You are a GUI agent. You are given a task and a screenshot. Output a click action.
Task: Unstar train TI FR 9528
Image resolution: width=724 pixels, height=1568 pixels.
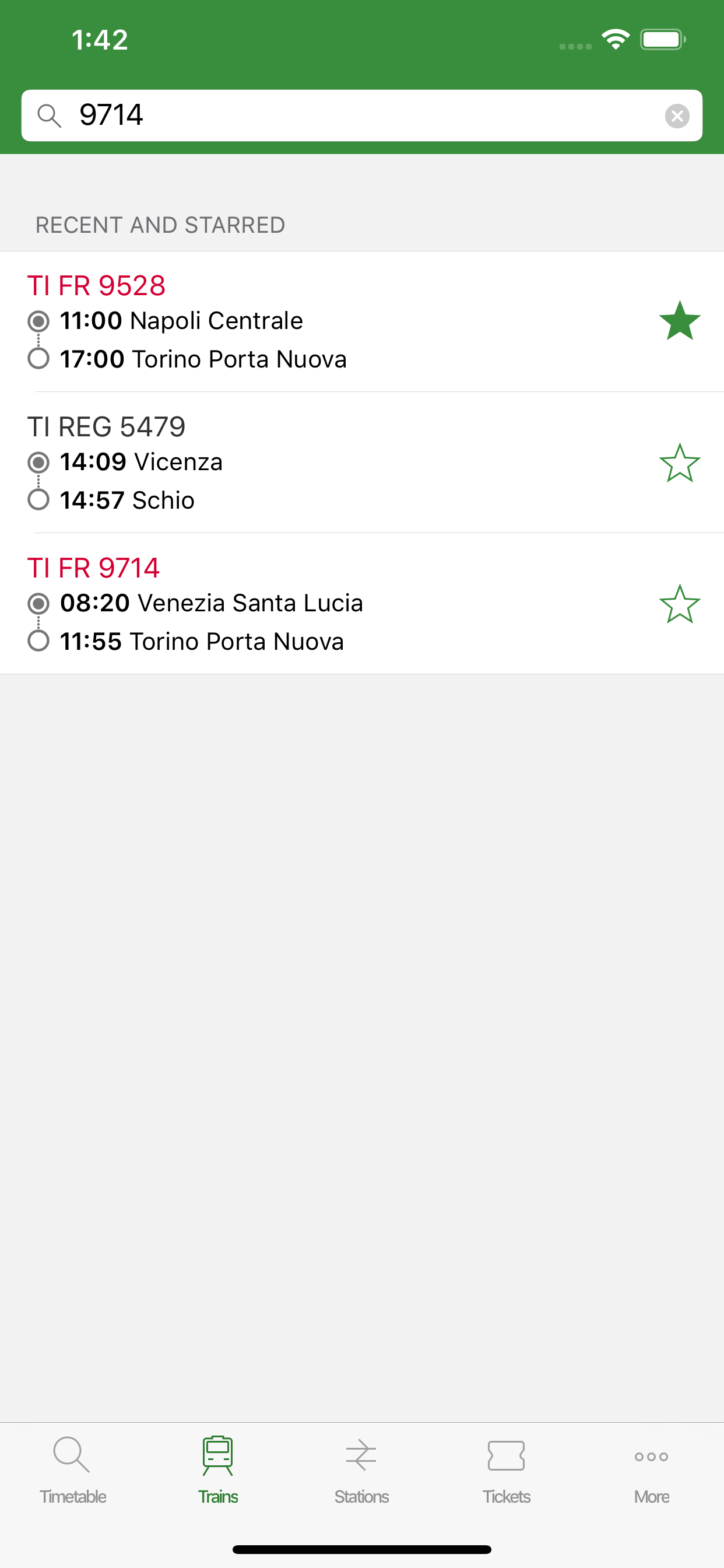[680, 321]
